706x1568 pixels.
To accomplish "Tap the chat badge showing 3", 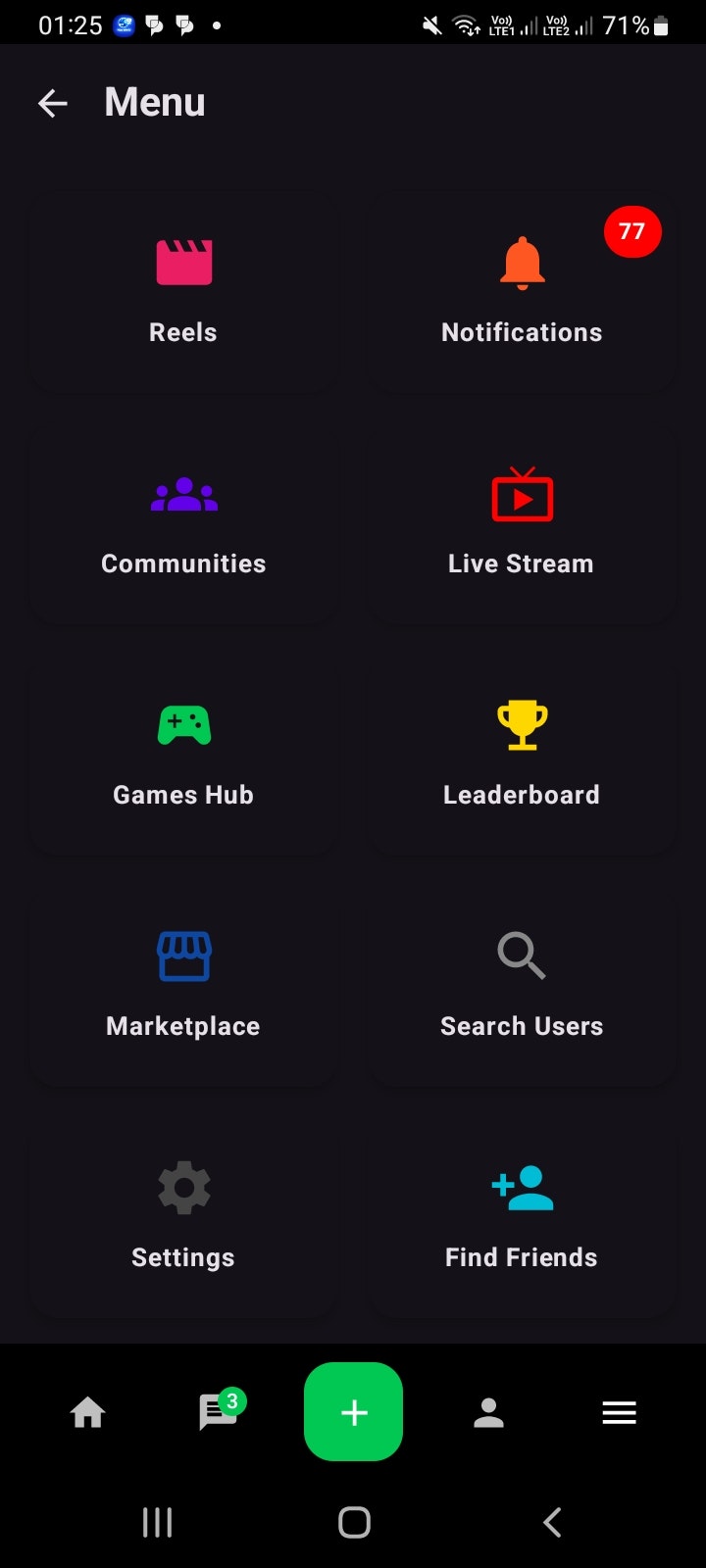I will click(x=231, y=1400).
